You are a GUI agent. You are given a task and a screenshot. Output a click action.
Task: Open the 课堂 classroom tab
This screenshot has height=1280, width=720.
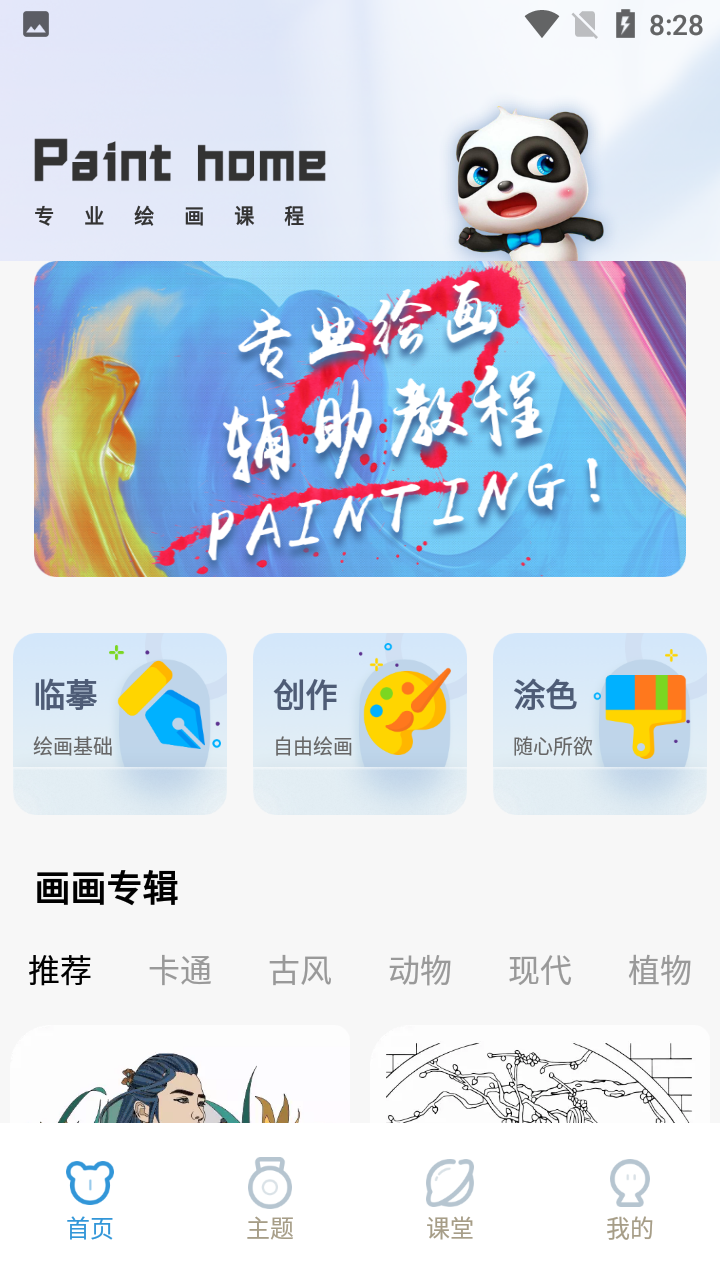(x=450, y=1200)
